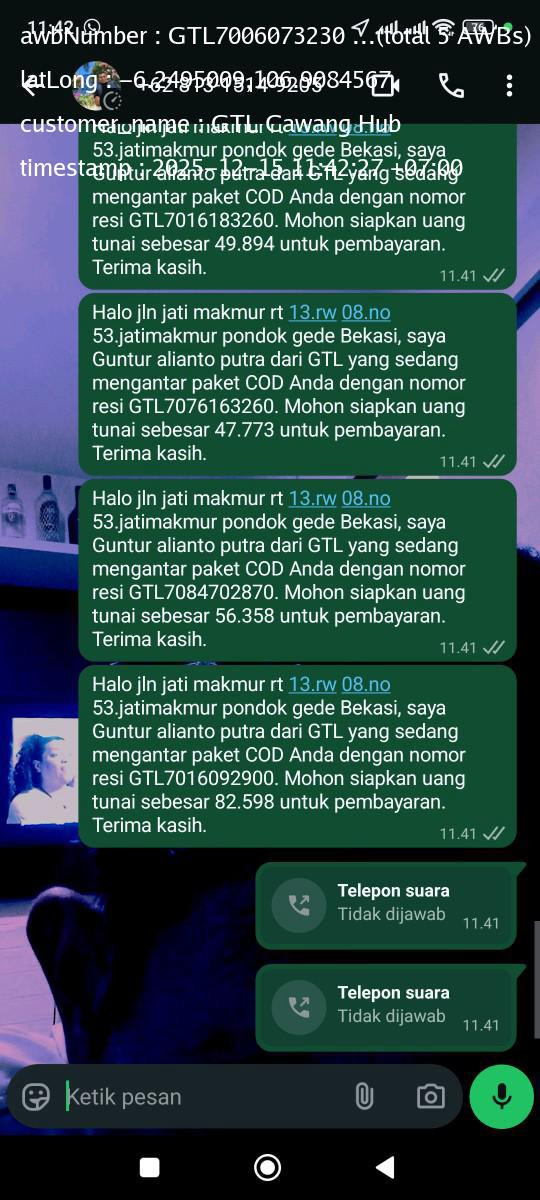Open 13.rw link in the GTL7076163260 message
540x1200 pixels.
(x=313, y=312)
